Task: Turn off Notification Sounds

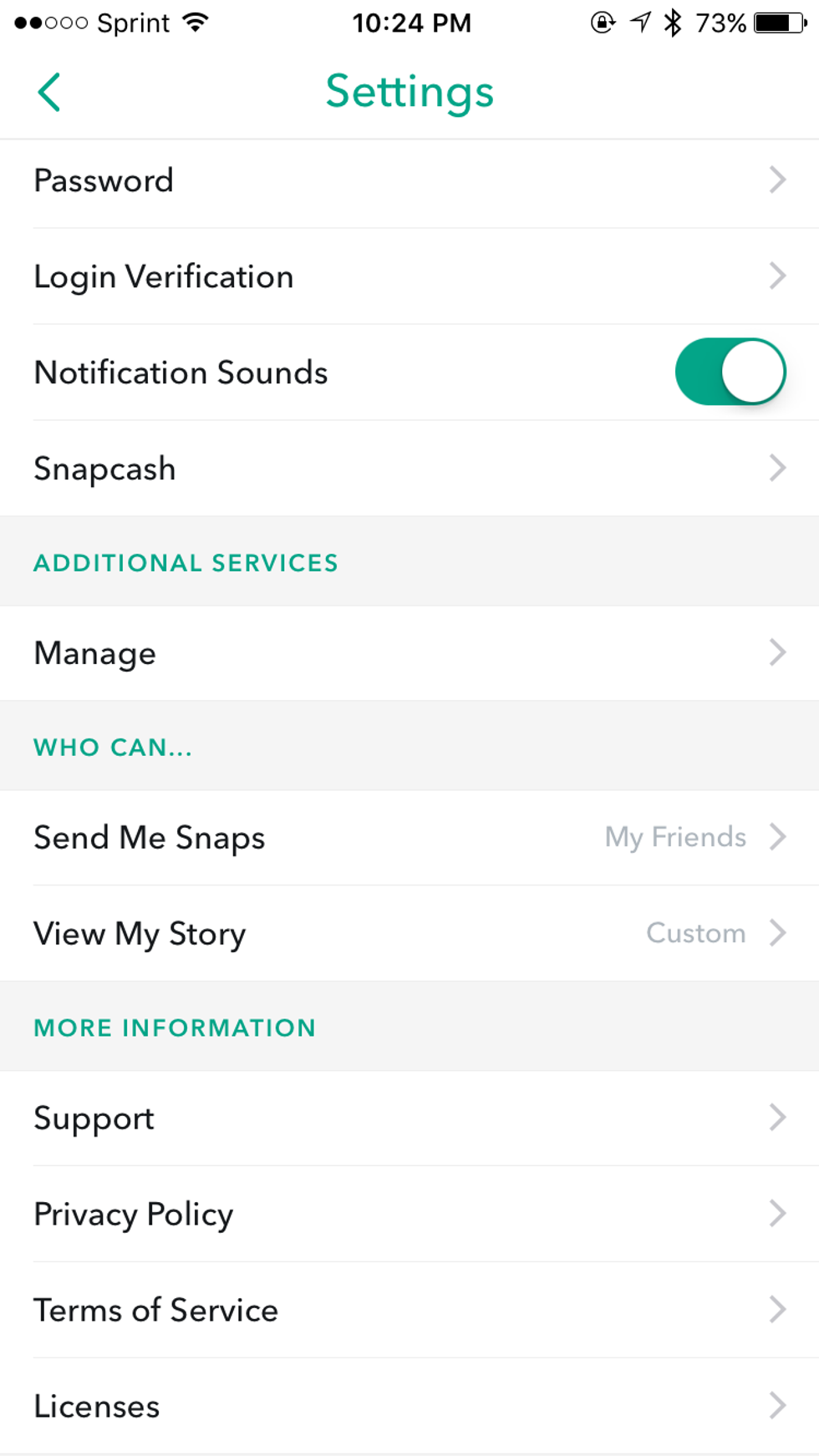Action: tap(730, 373)
